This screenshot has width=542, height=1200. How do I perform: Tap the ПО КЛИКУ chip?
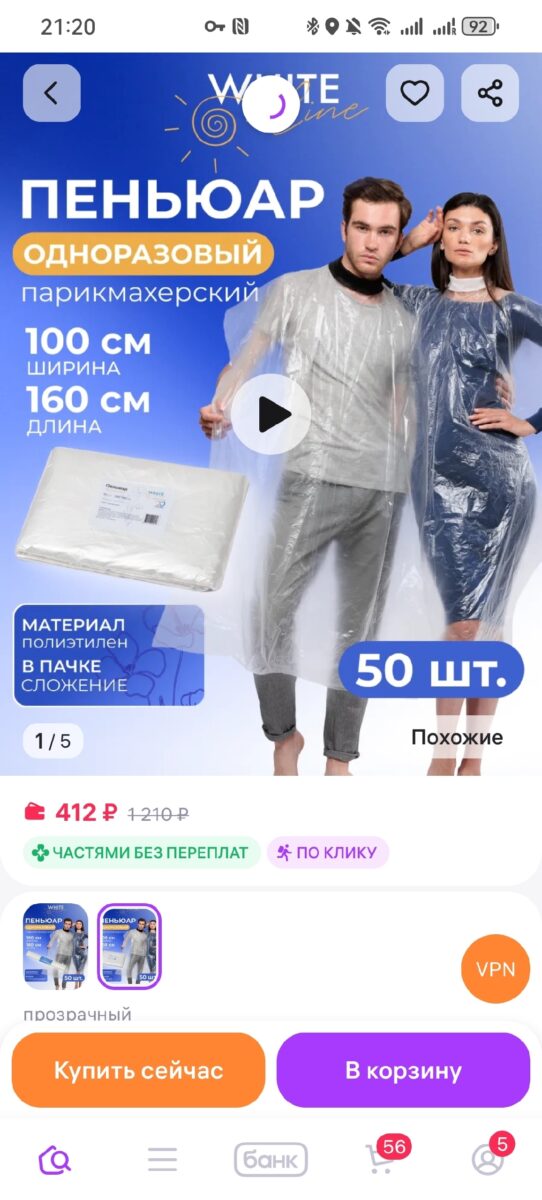point(328,853)
